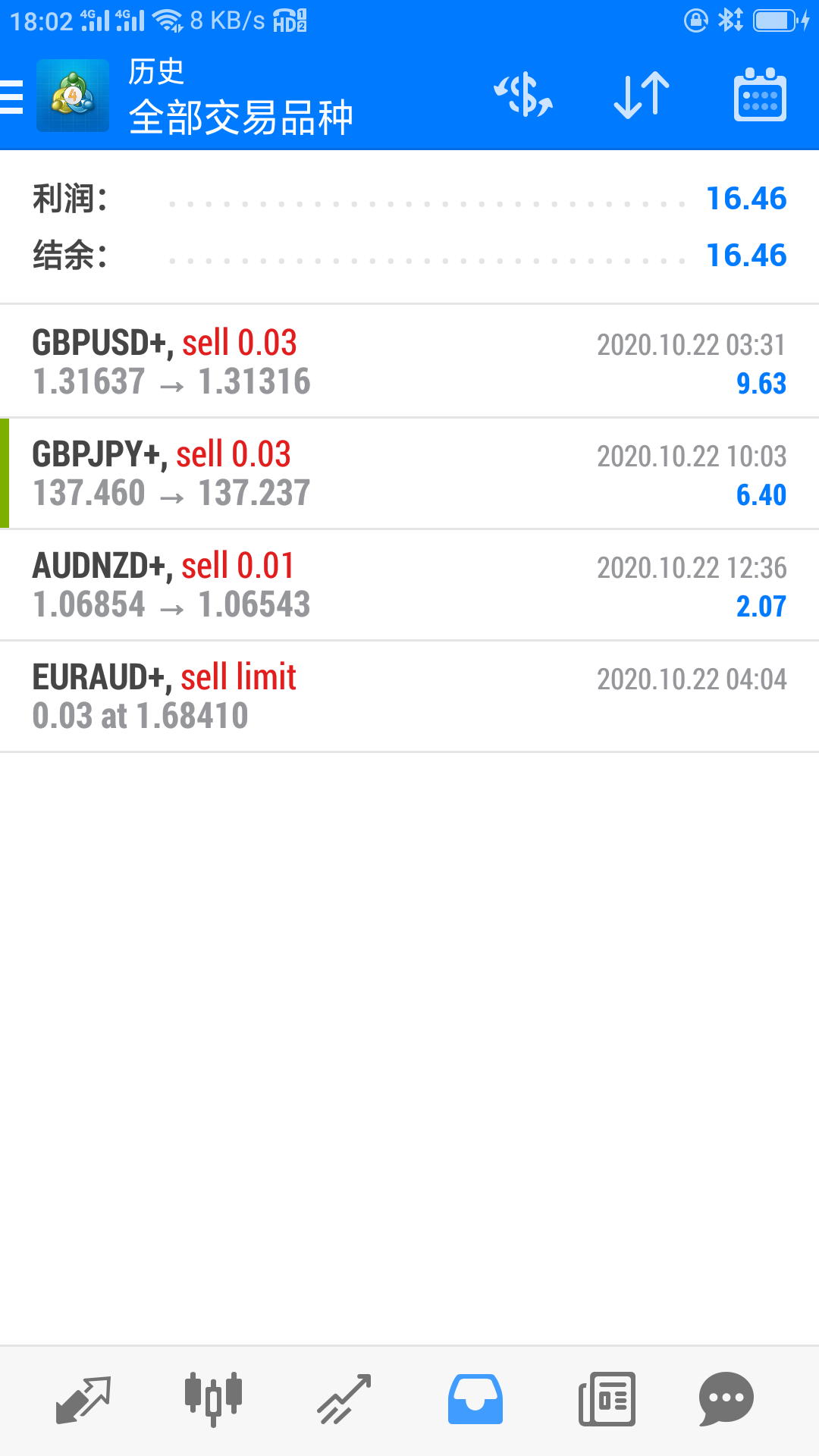819x1456 pixels.
Task: Change the history sort order
Action: 642,96
